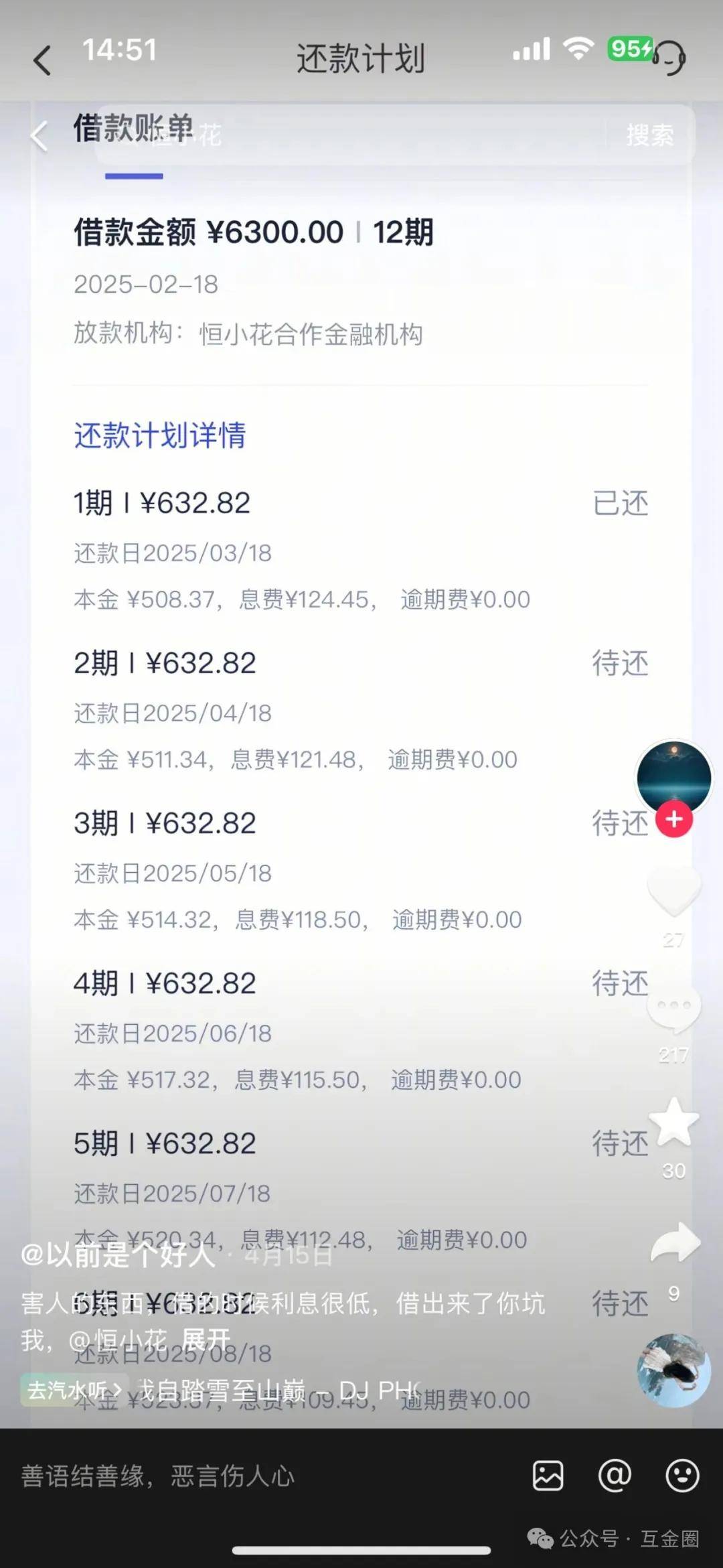Open the comments bubble showing 217
This screenshot has height=1568, width=723.
(673, 1007)
